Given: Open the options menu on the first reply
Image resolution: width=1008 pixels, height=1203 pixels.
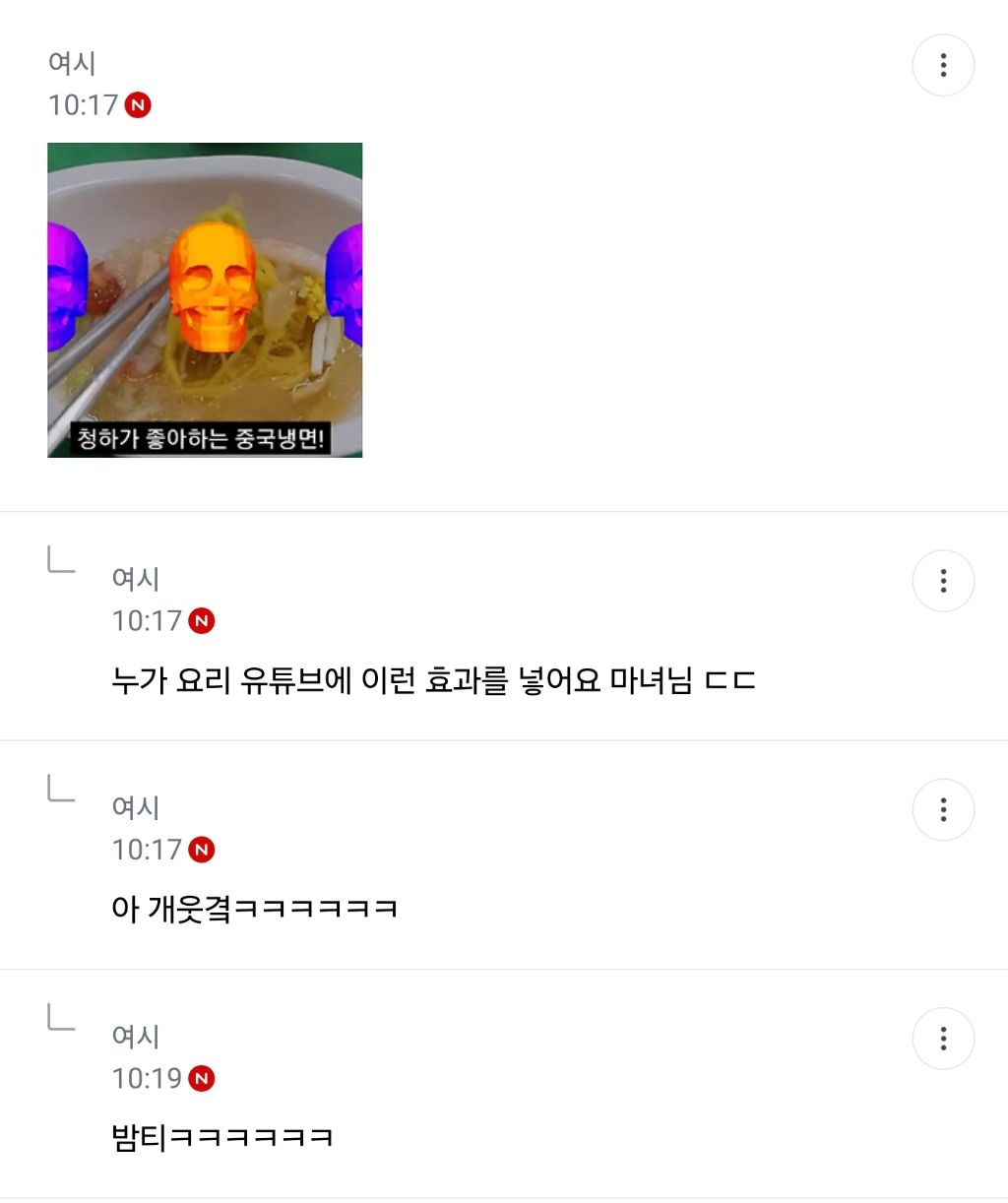Looking at the screenshot, I should coord(943,581).
